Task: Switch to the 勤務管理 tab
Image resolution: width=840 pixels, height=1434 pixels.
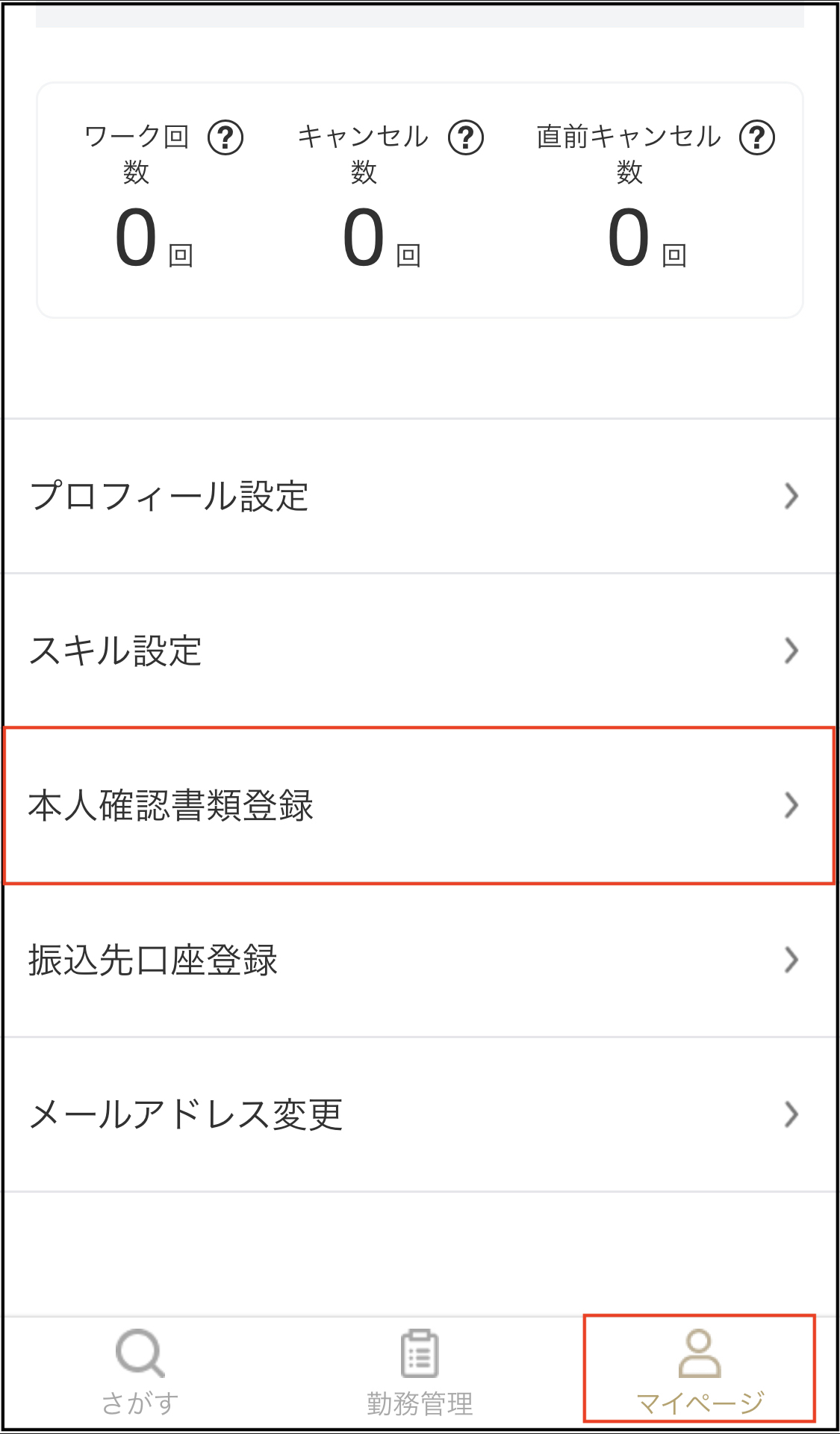Action: coord(420,1371)
